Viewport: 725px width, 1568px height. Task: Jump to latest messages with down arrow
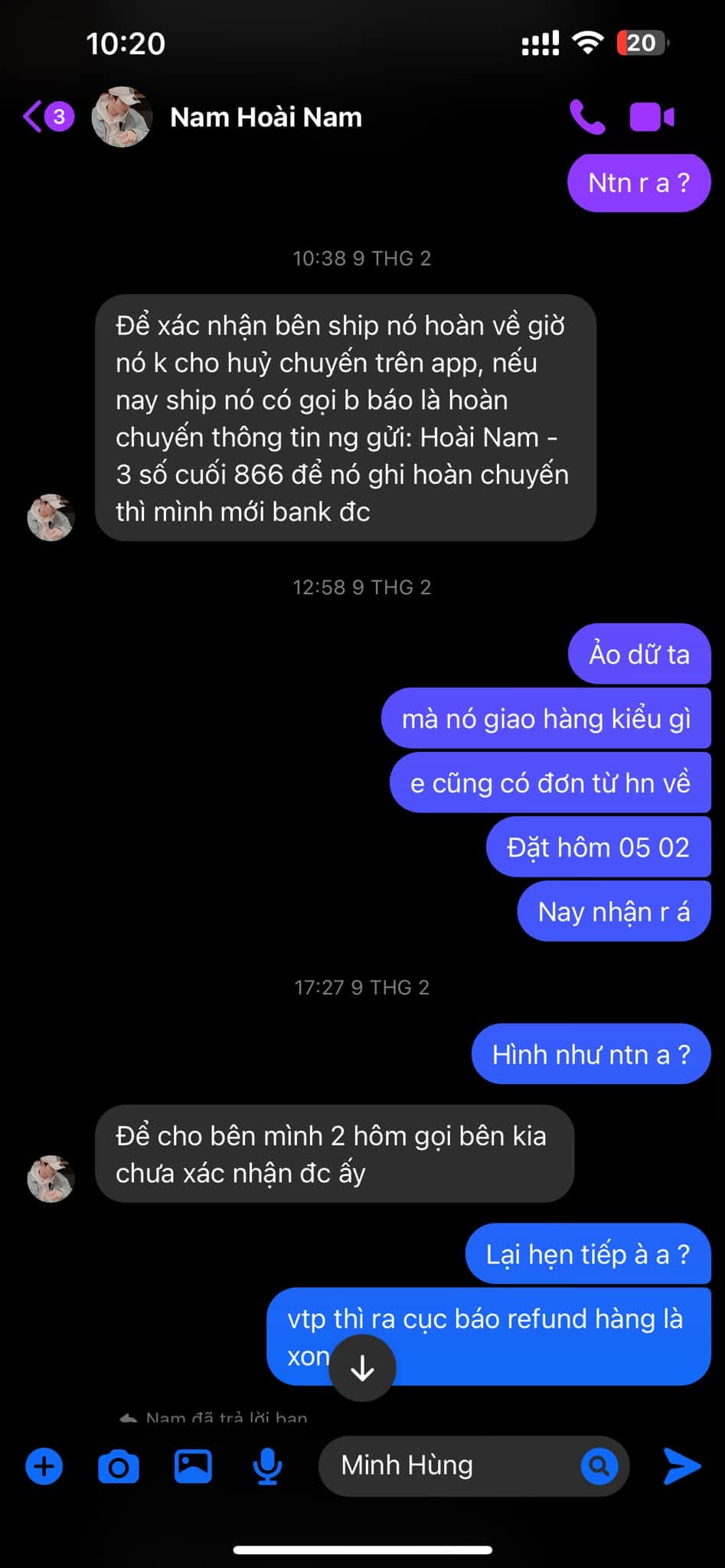(362, 1368)
